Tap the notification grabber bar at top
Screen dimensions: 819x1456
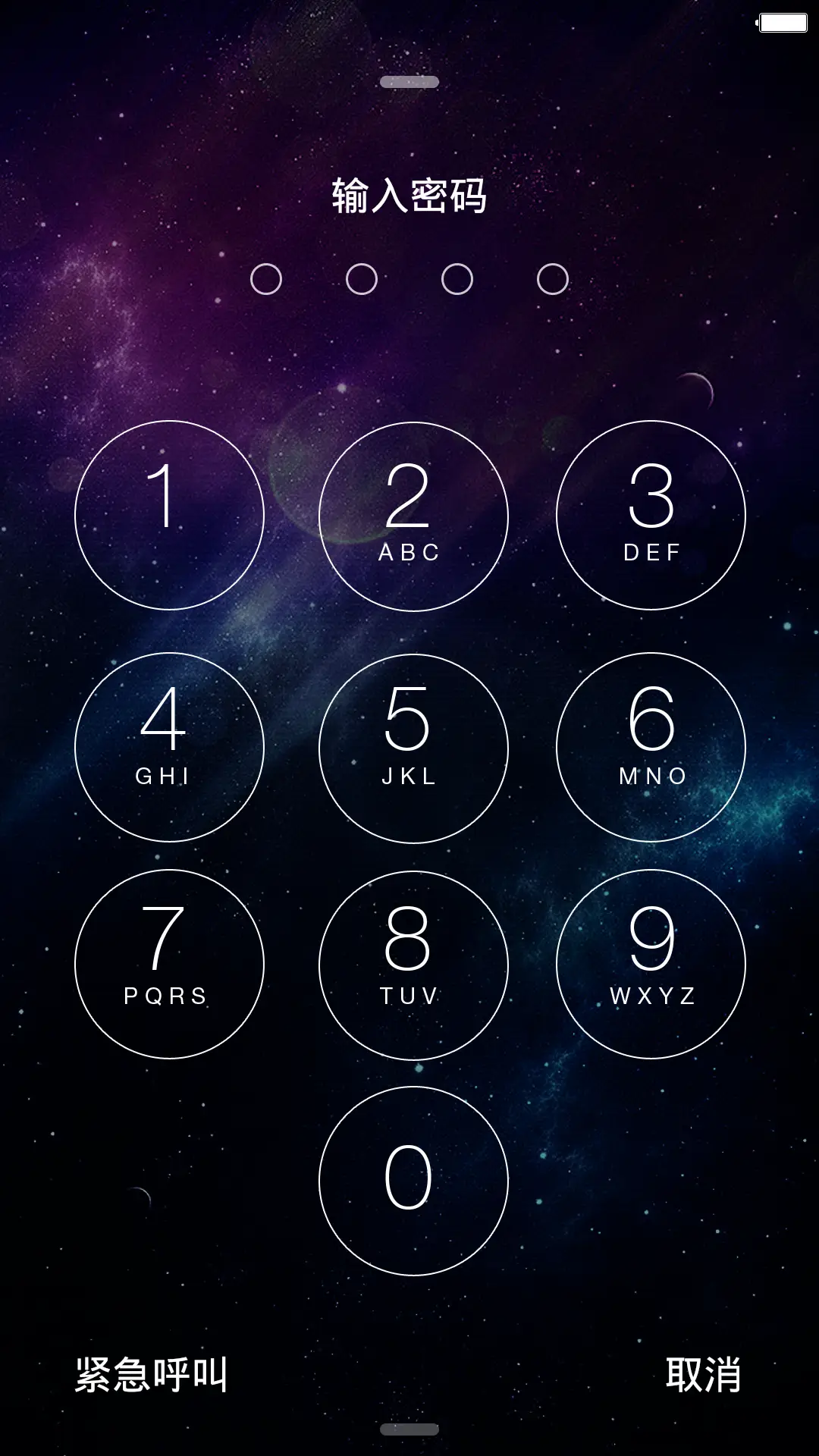click(409, 80)
